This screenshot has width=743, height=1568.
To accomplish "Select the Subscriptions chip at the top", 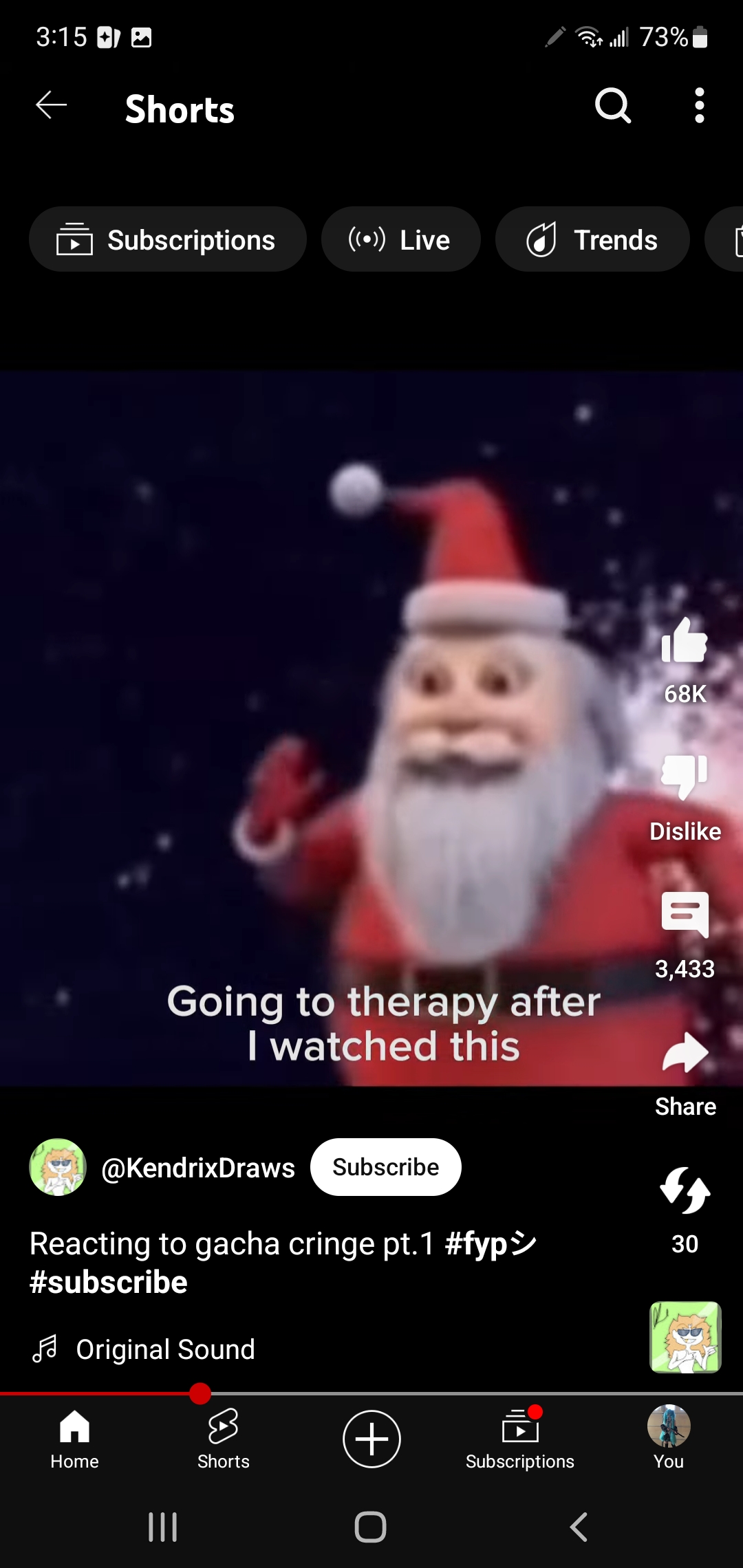I will pyautogui.click(x=167, y=239).
